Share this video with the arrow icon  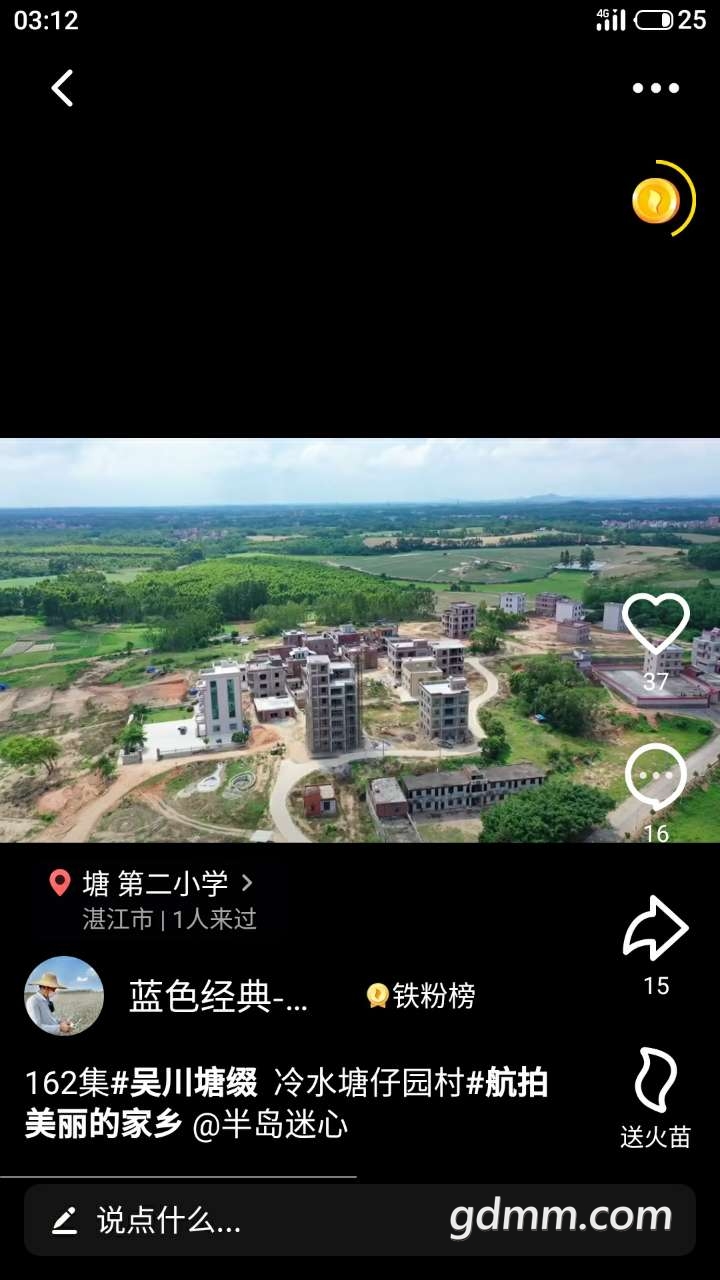(656, 930)
